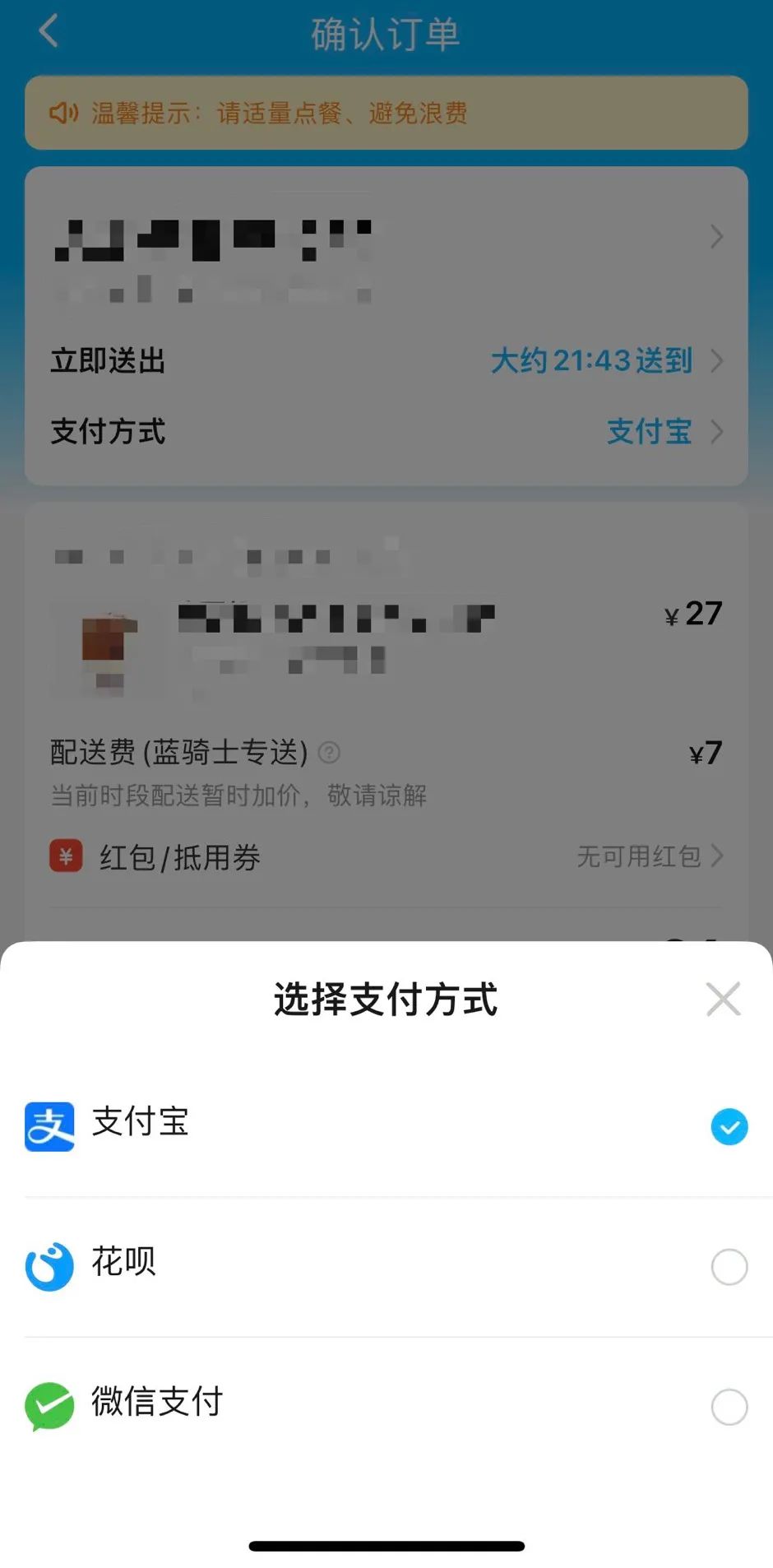Image resolution: width=773 pixels, height=1568 pixels.
Task: Expand the delivery address row chevron
Action: click(x=716, y=238)
